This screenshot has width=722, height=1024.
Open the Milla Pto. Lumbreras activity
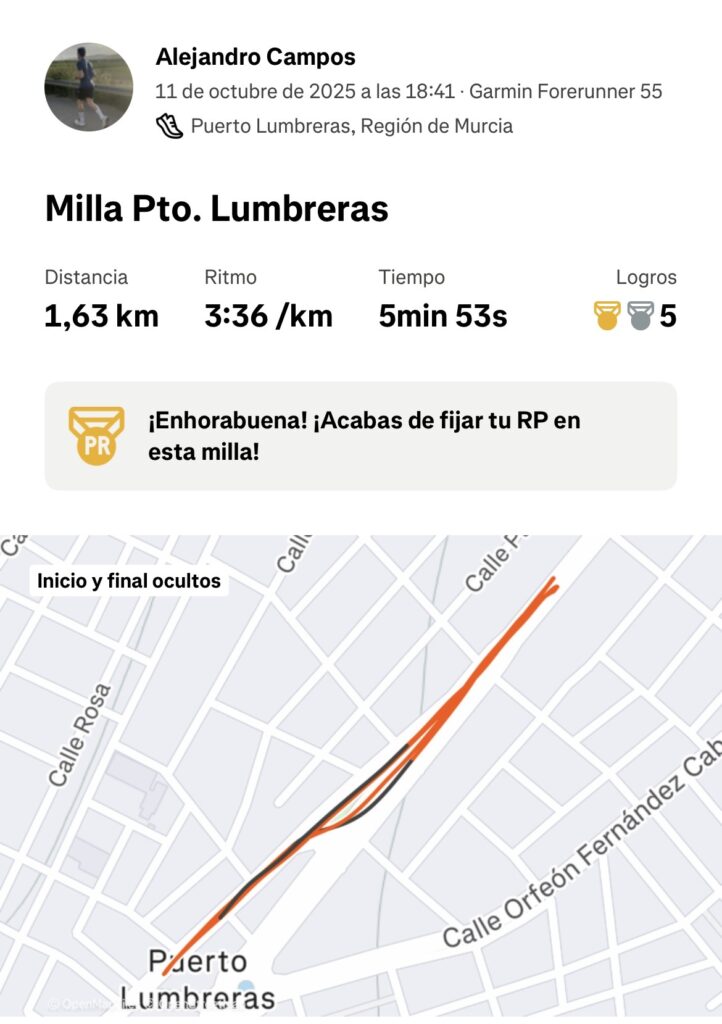(x=216, y=209)
